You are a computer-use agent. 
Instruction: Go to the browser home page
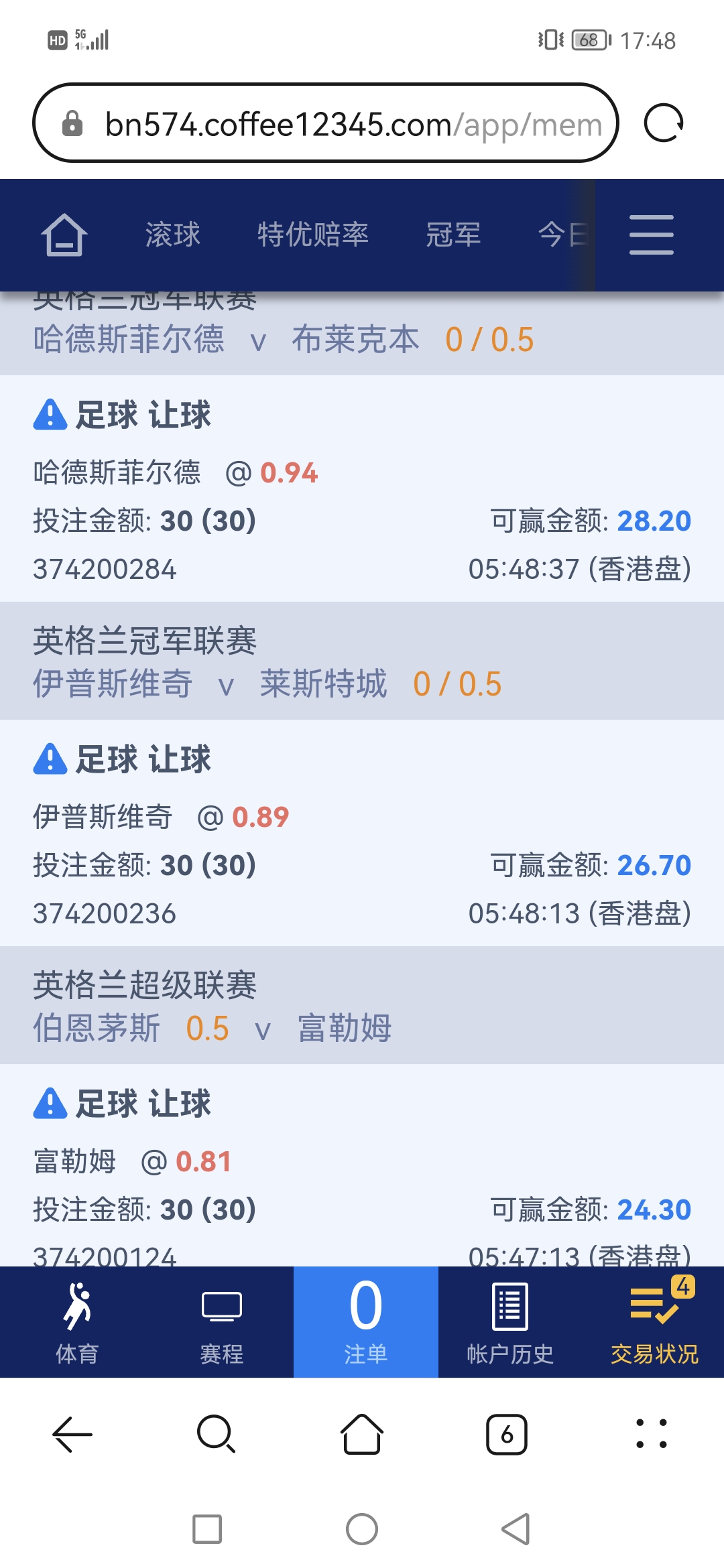coord(362,1435)
